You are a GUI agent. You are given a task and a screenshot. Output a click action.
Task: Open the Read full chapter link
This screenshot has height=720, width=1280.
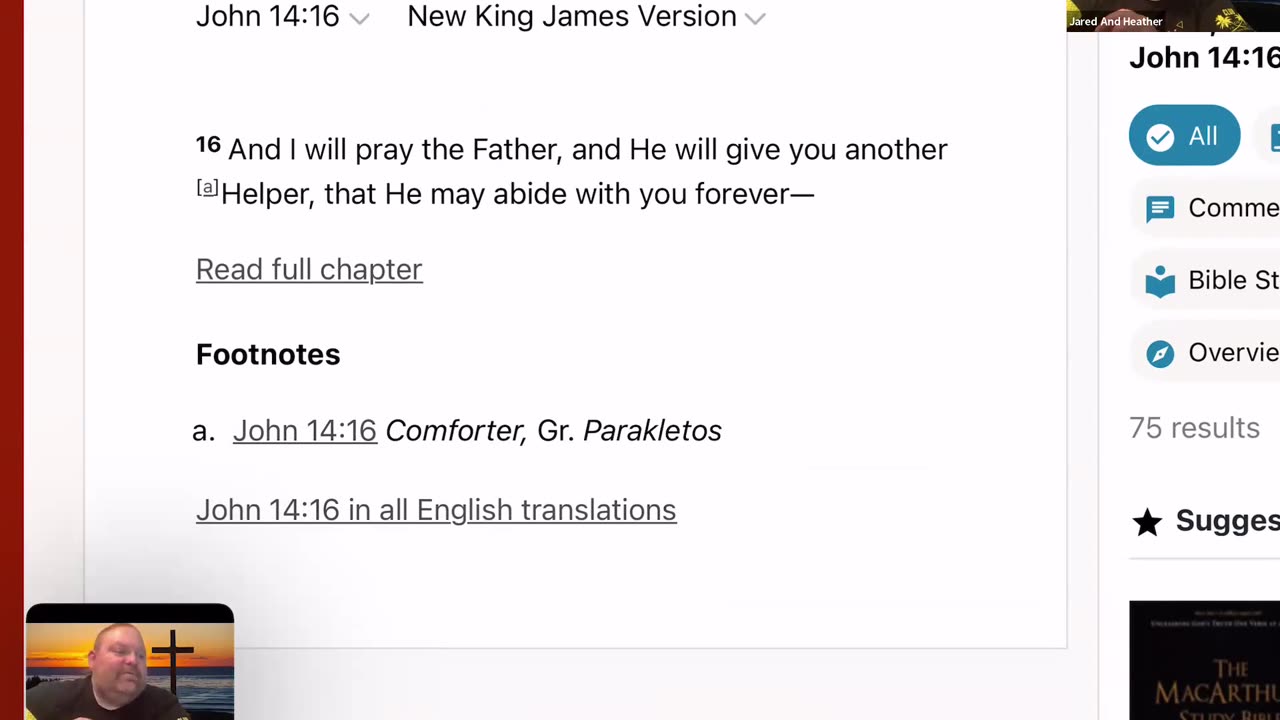pyautogui.click(x=309, y=269)
